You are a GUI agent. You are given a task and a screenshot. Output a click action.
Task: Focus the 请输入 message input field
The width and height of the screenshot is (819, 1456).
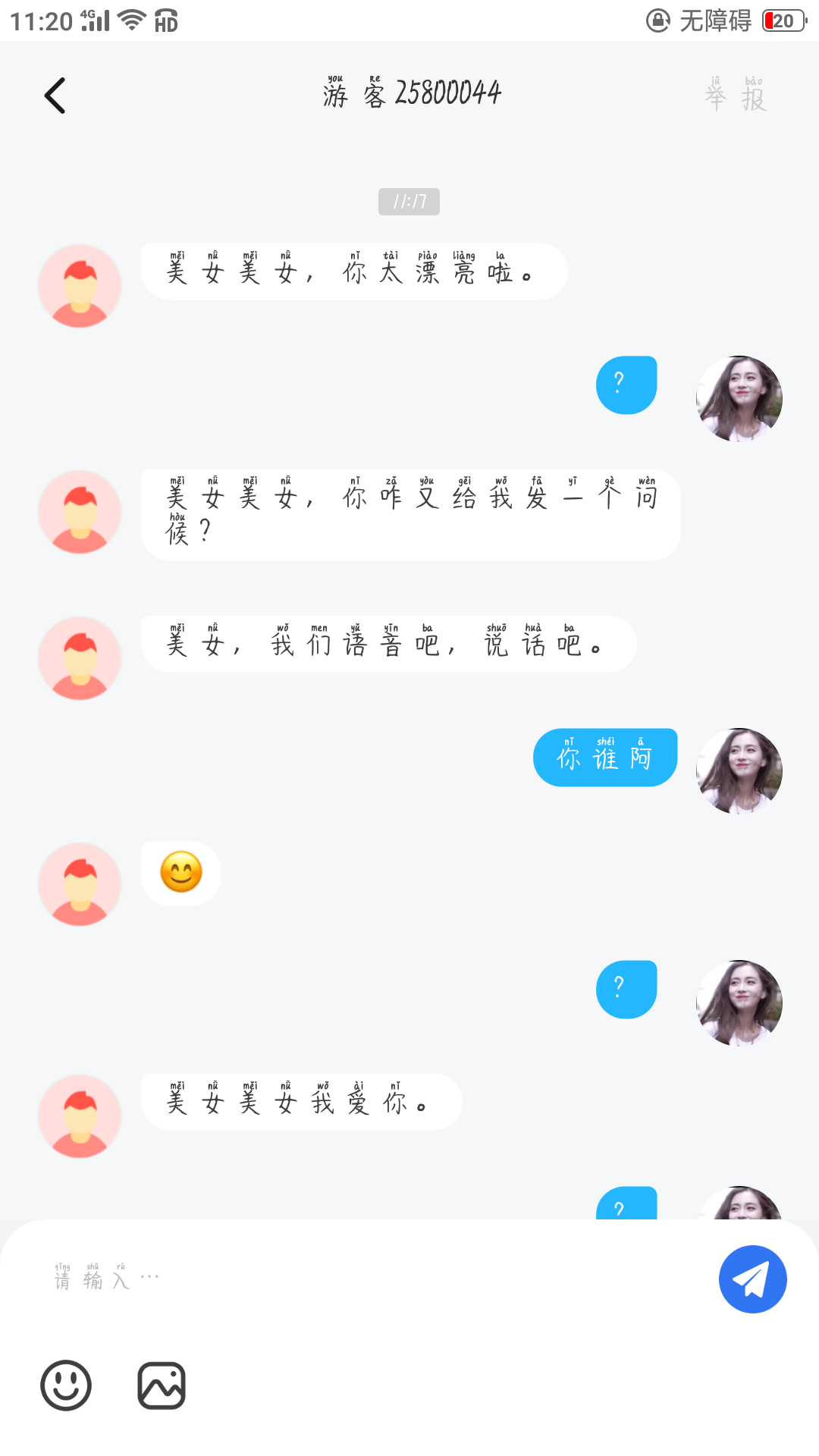(364, 1280)
